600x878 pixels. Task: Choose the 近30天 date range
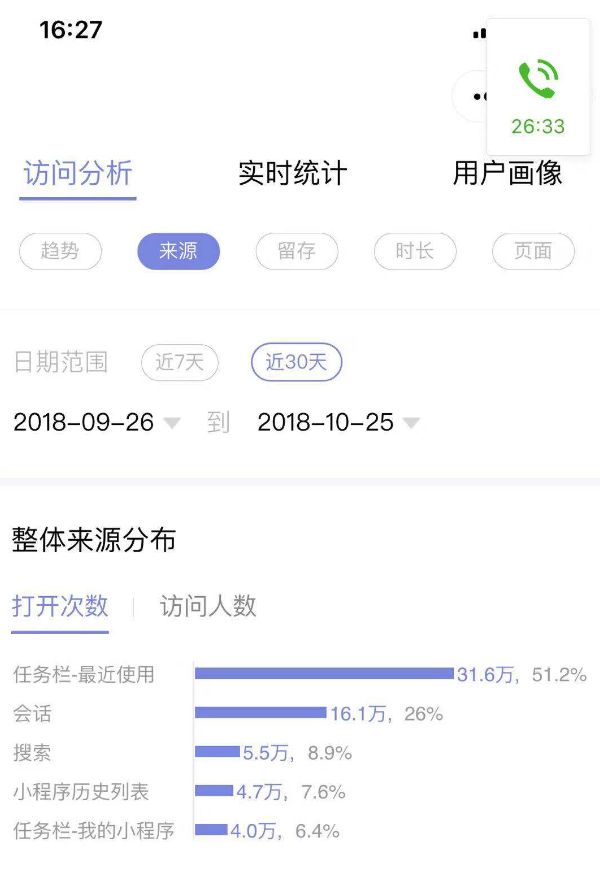(296, 362)
